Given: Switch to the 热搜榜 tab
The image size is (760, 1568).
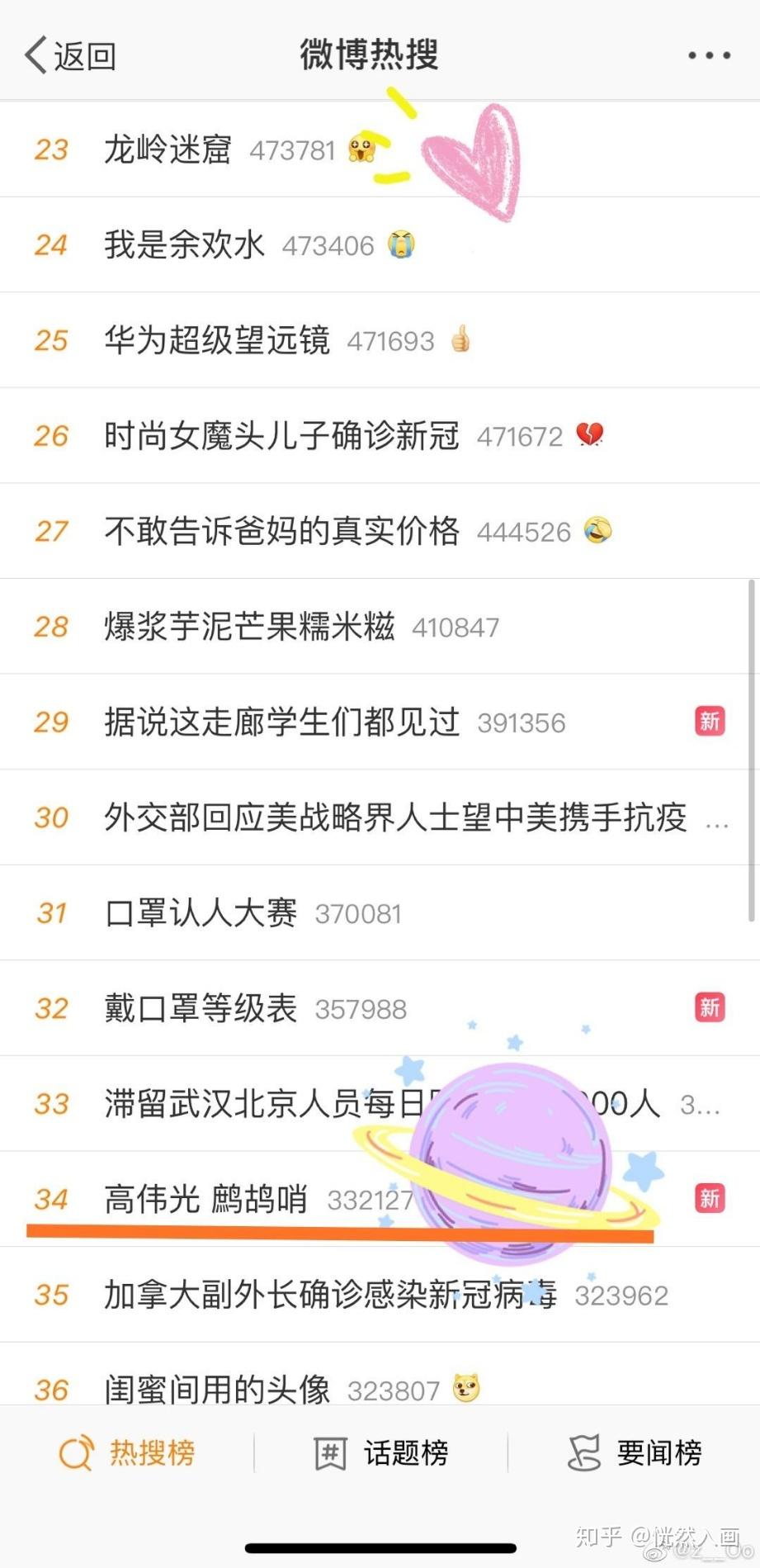Looking at the screenshot, I should click(128, 1453).
